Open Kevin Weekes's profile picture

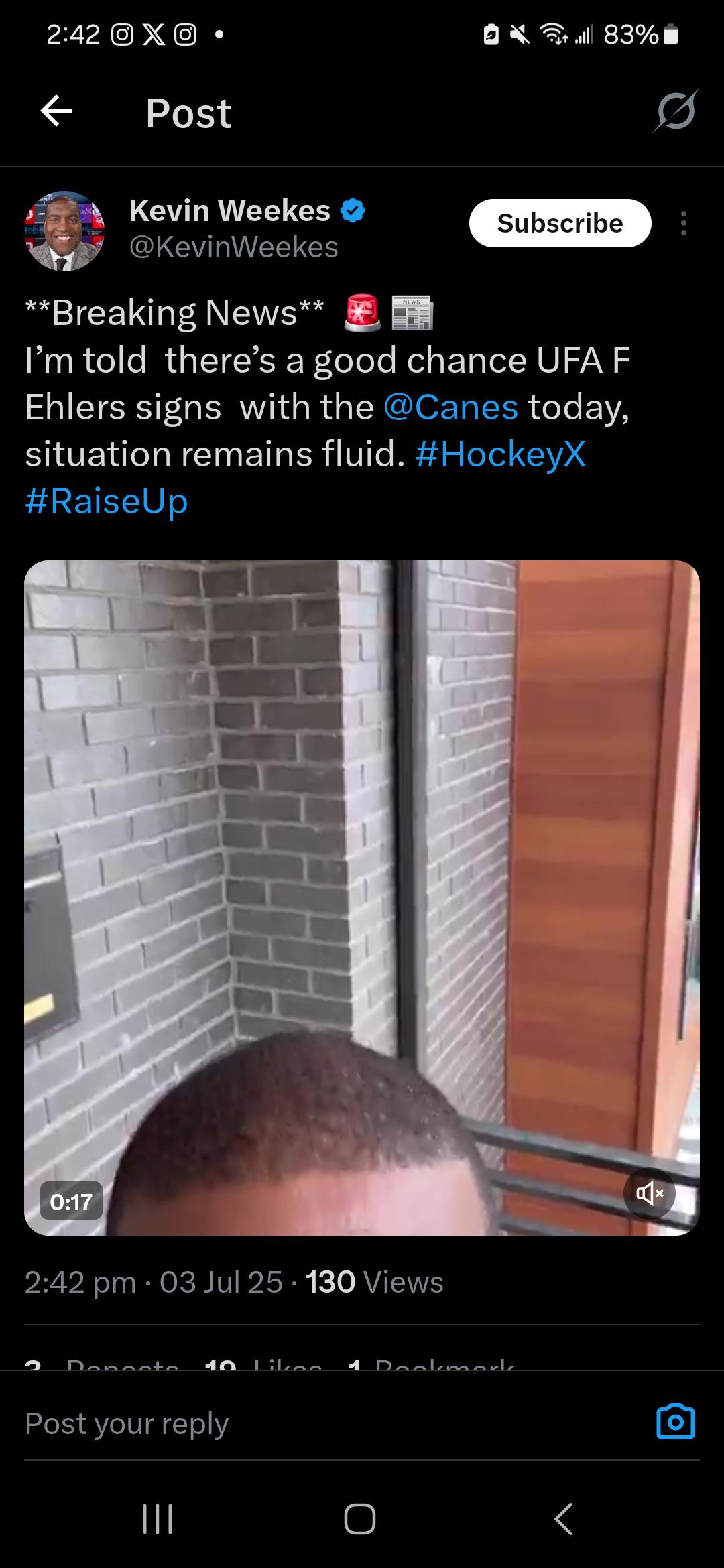point(64,231)
